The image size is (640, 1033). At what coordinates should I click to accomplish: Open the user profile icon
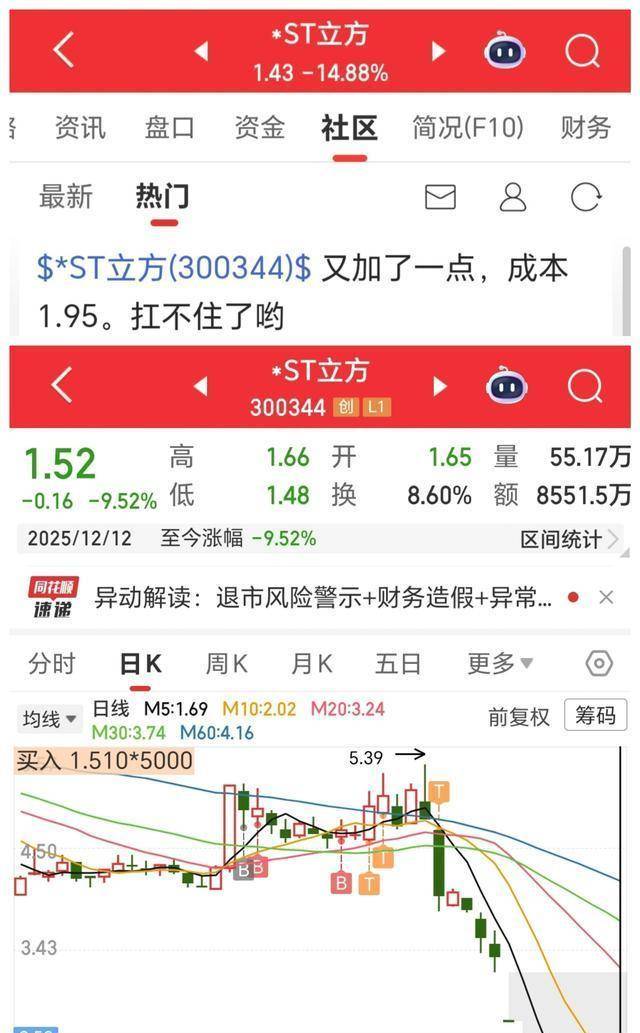513,197
